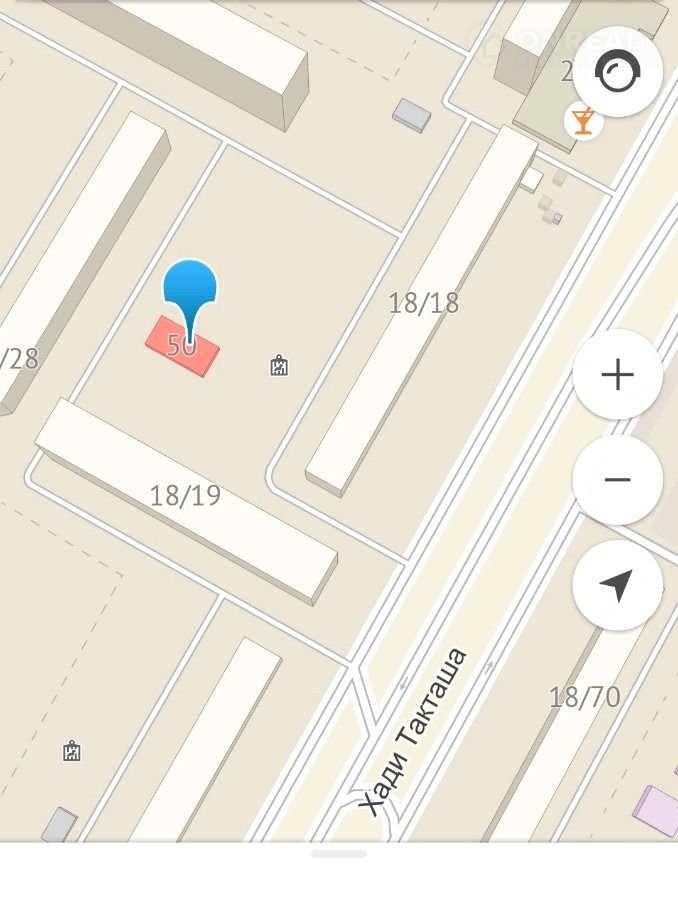Zoom in on the map
Viewport: 678px width, 910px height.
[617, 375]
